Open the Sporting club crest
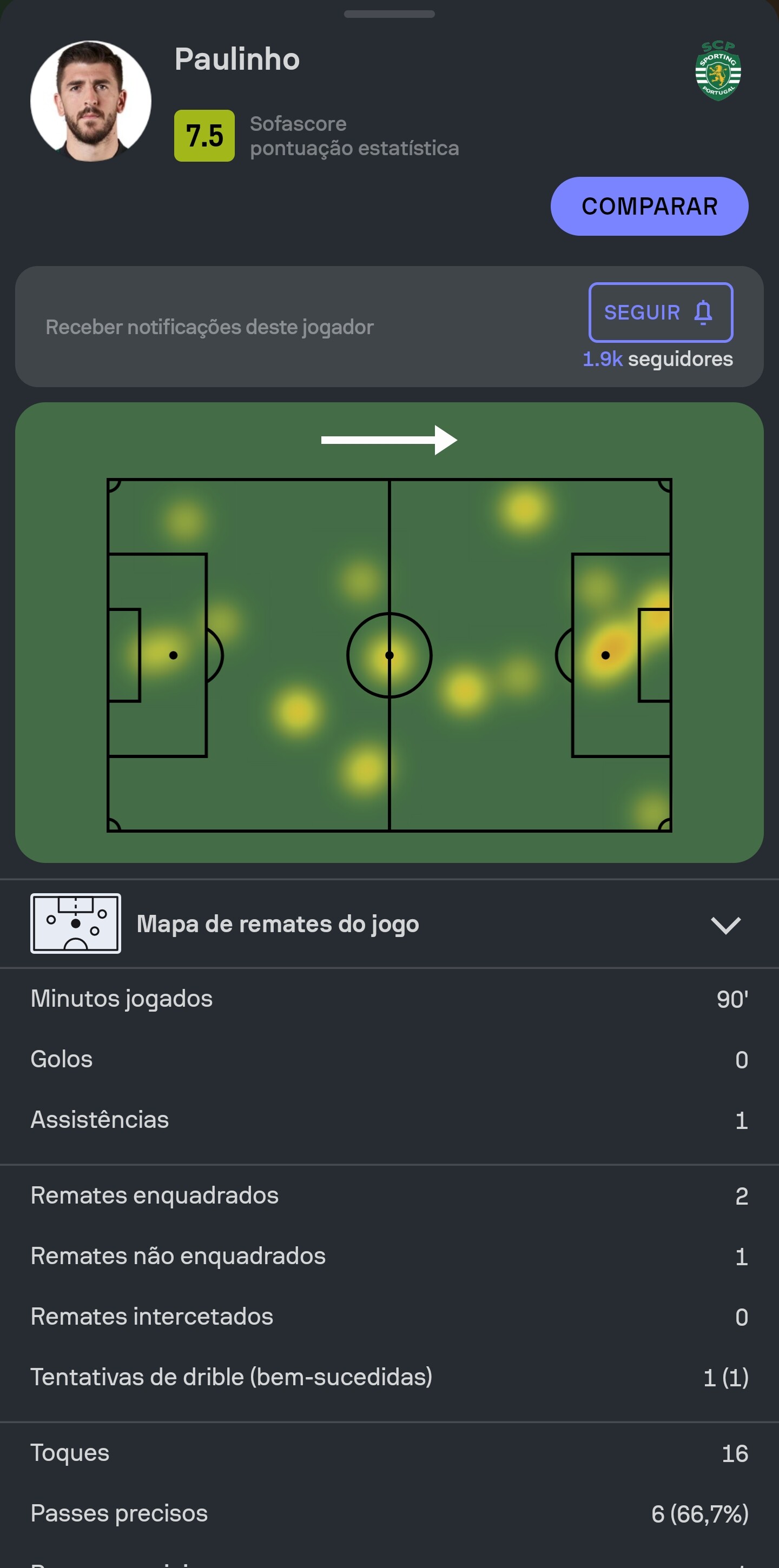This screenshot has width=779, height=1568. 718,71
